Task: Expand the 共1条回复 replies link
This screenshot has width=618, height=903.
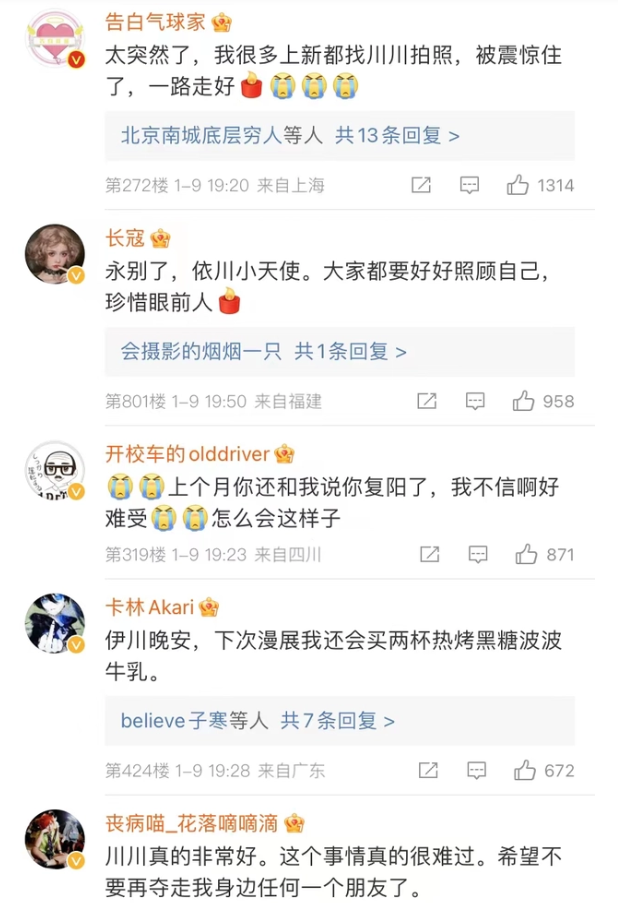Action: [350, 352]
